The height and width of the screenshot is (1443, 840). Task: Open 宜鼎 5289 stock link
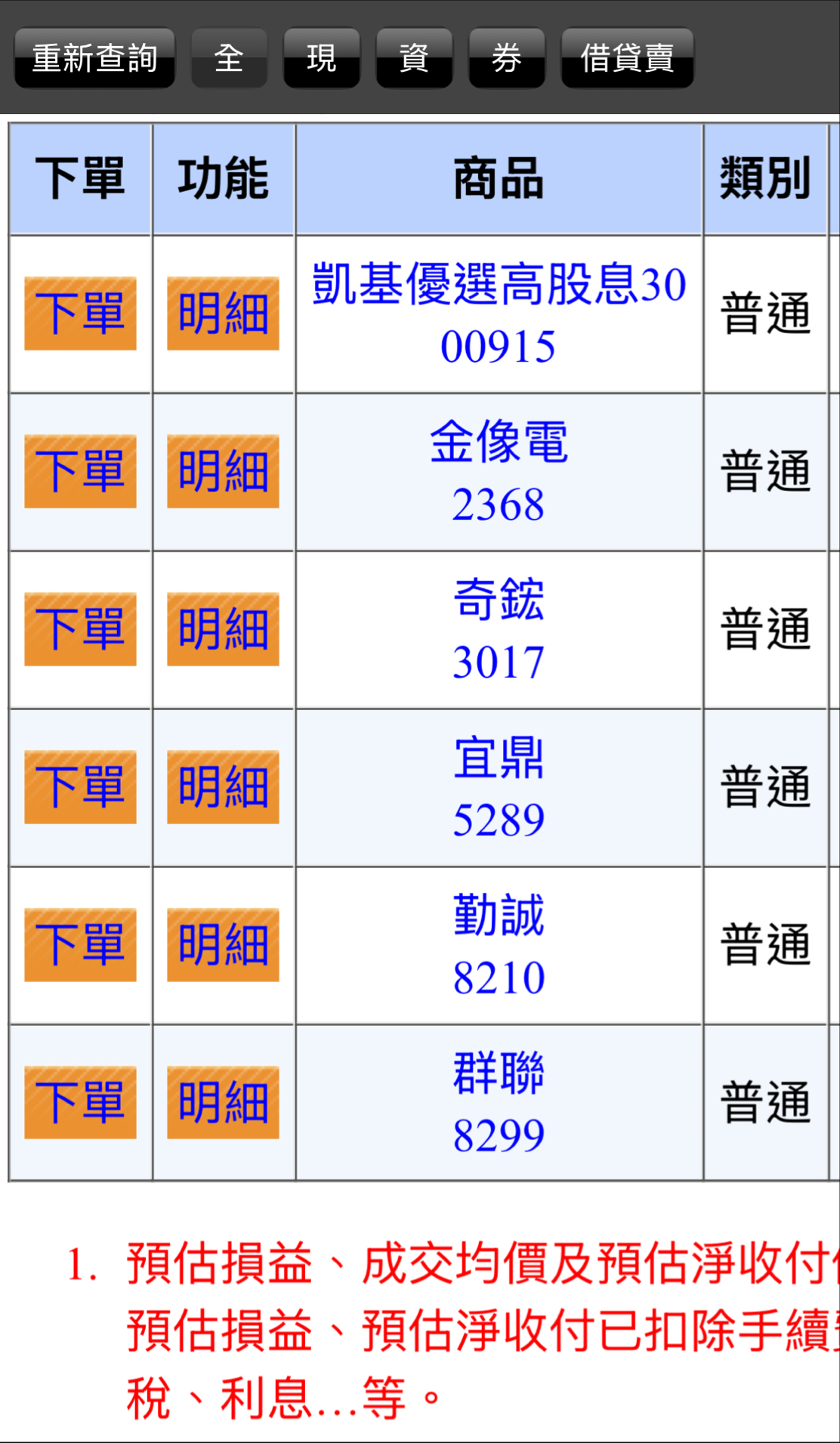click(x=499, y=788)
